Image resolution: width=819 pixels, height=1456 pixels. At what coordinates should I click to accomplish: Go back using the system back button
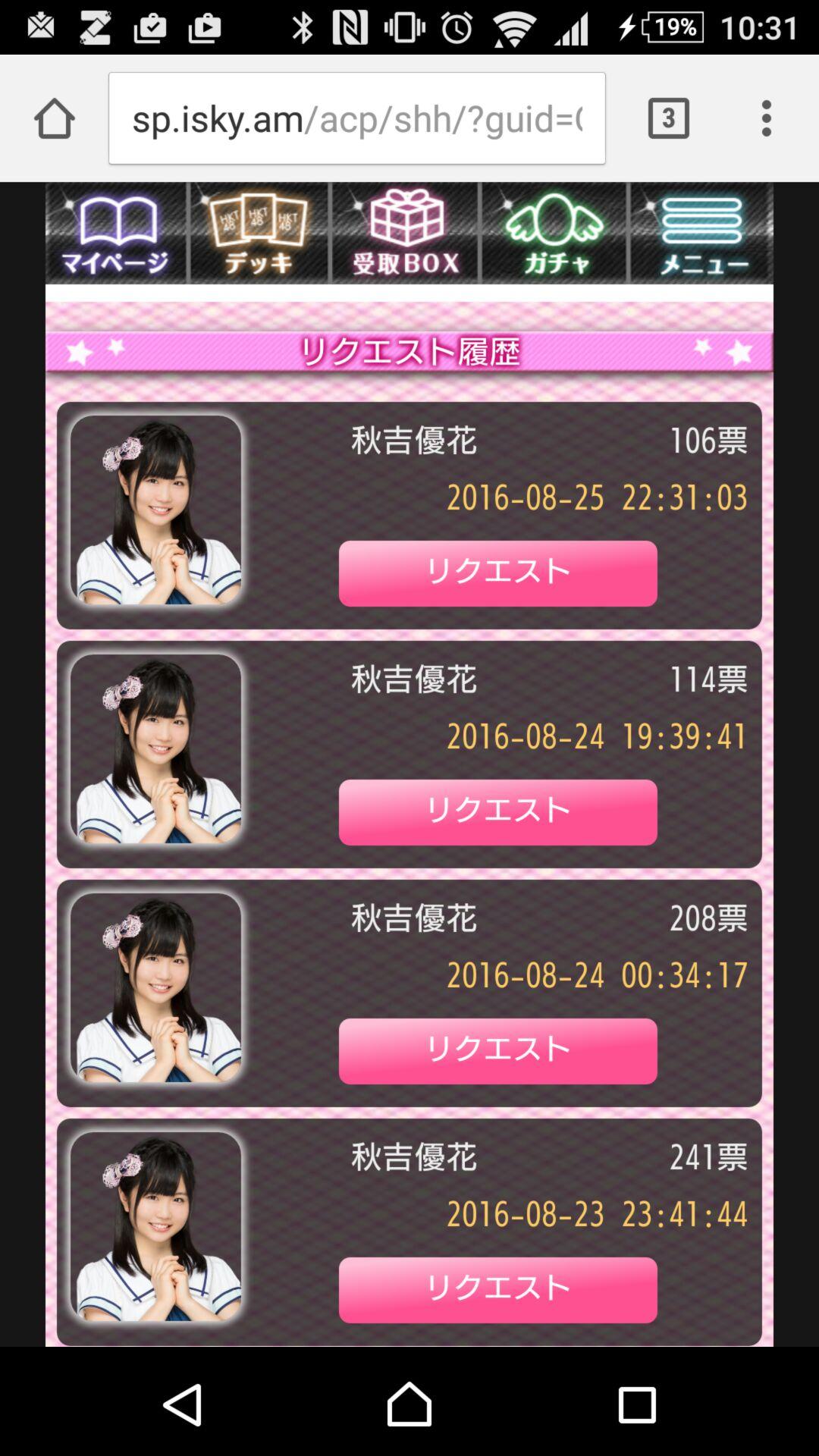pyautogui.click(x=183, y=1404)
